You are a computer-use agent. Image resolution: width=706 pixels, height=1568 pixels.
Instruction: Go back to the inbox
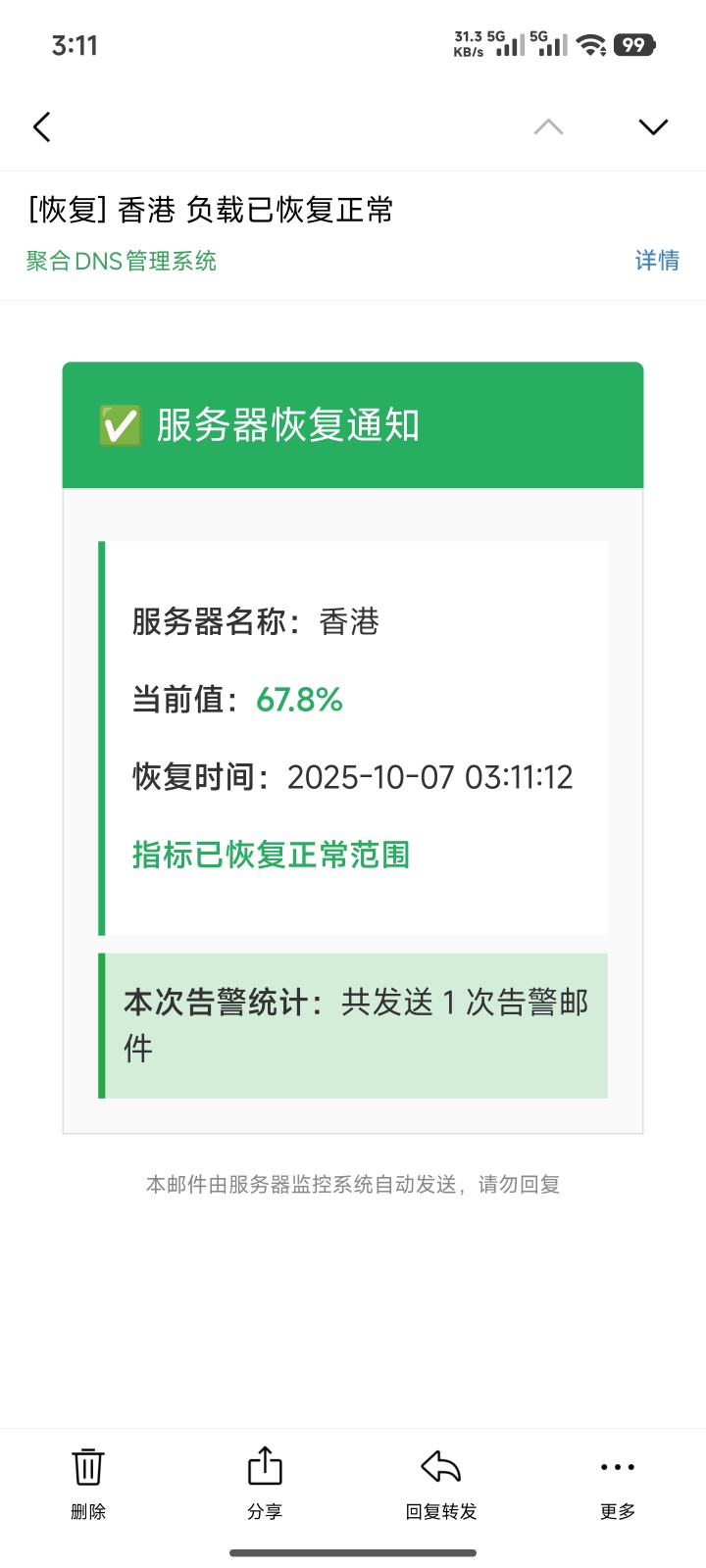click(x=42, y=127)
